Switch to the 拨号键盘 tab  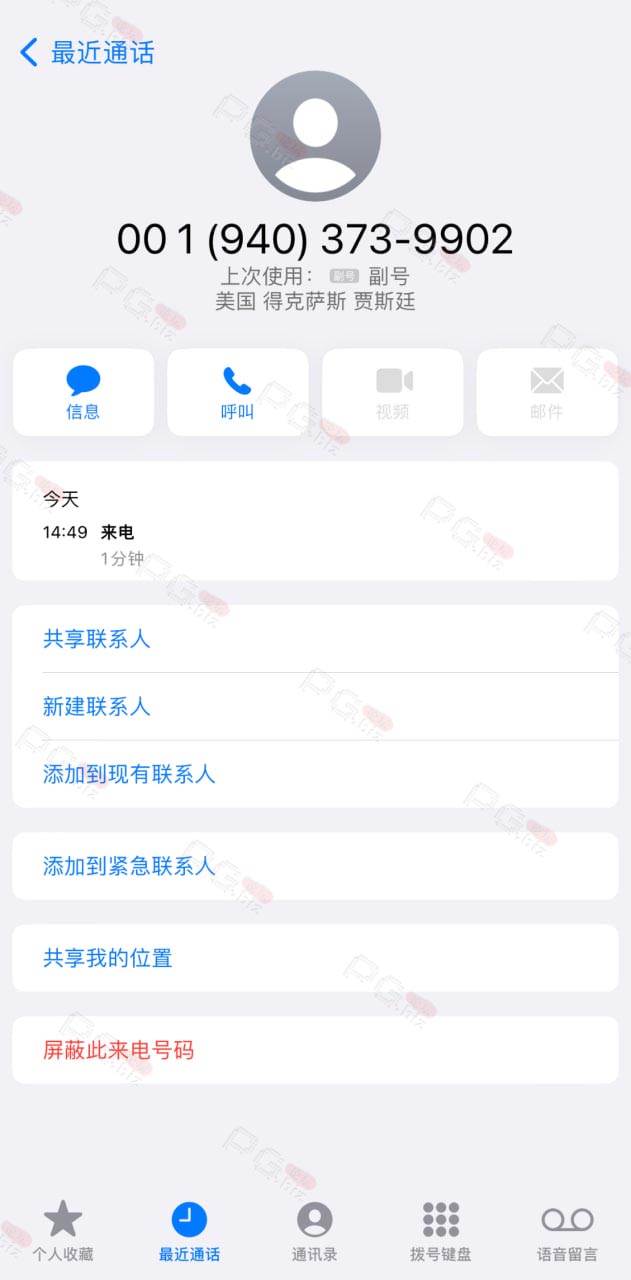[441, 1232]
